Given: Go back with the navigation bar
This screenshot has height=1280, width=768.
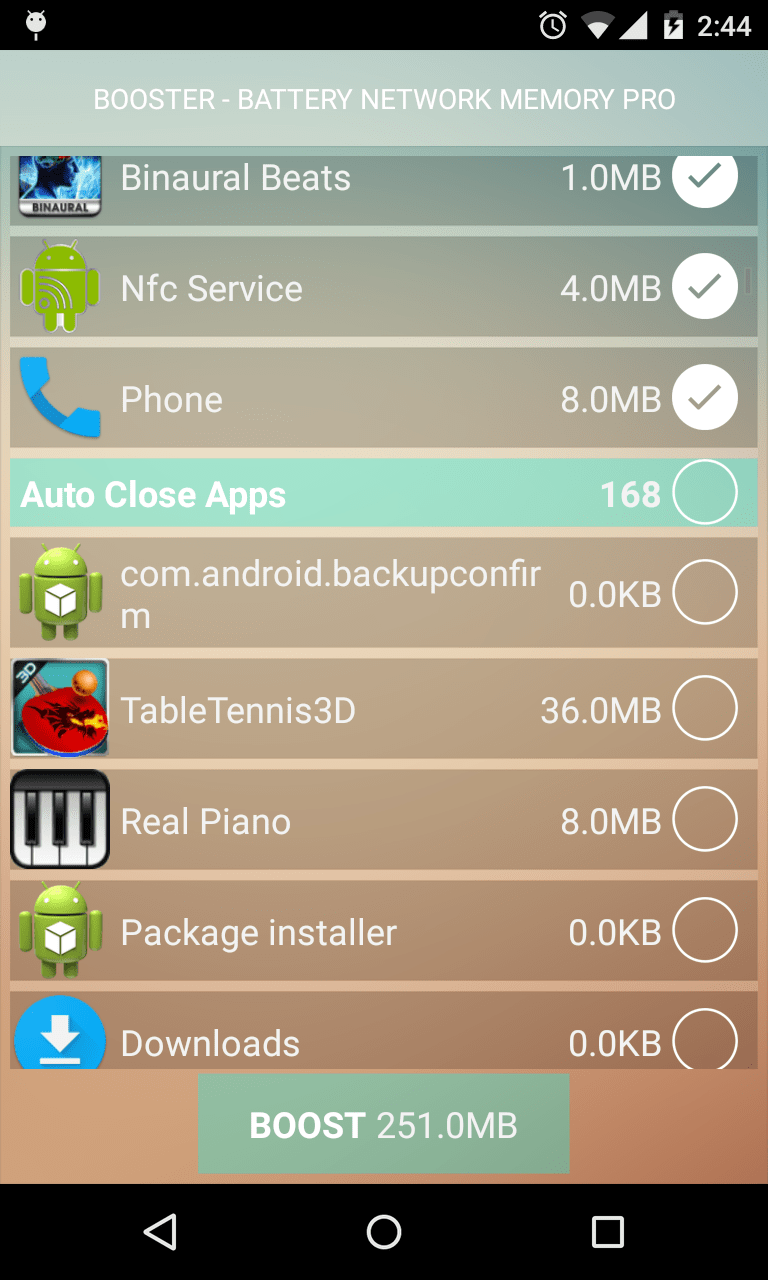Looking at the screenshot, I should pos(160,1232).
